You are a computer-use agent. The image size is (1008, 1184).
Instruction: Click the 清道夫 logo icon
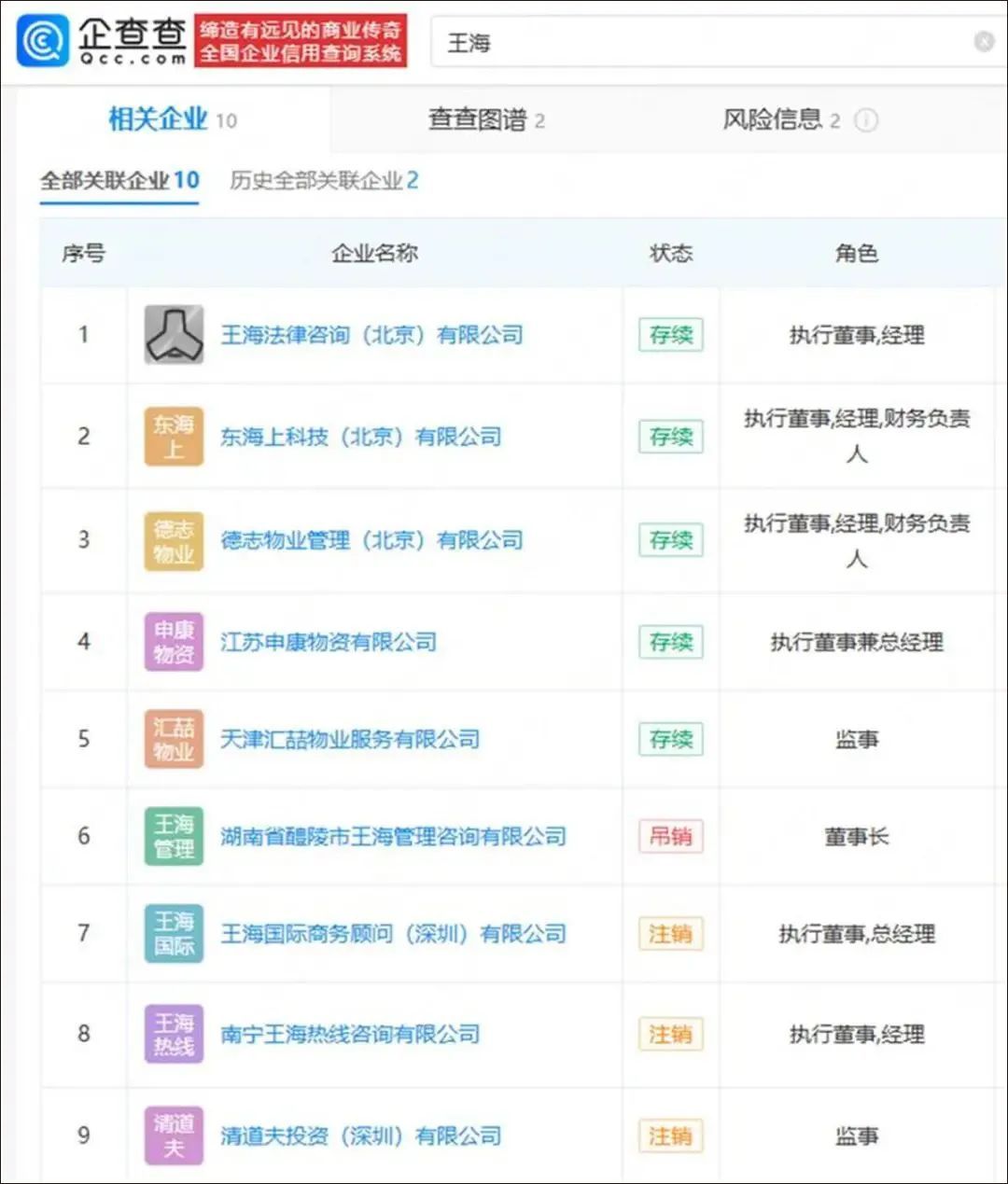[173, 1135]
